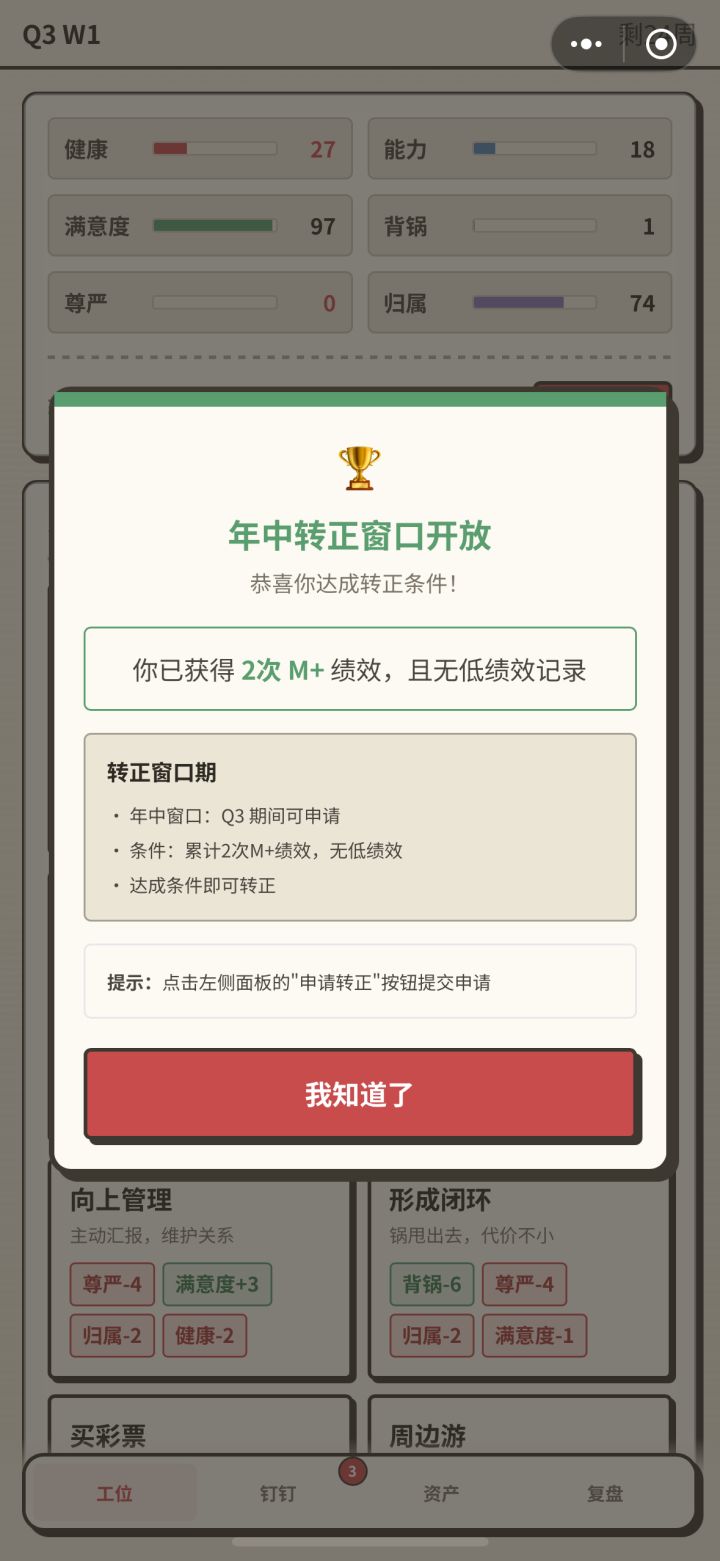
Task: Open the 复盘 tab
Action: (605, 1492)
